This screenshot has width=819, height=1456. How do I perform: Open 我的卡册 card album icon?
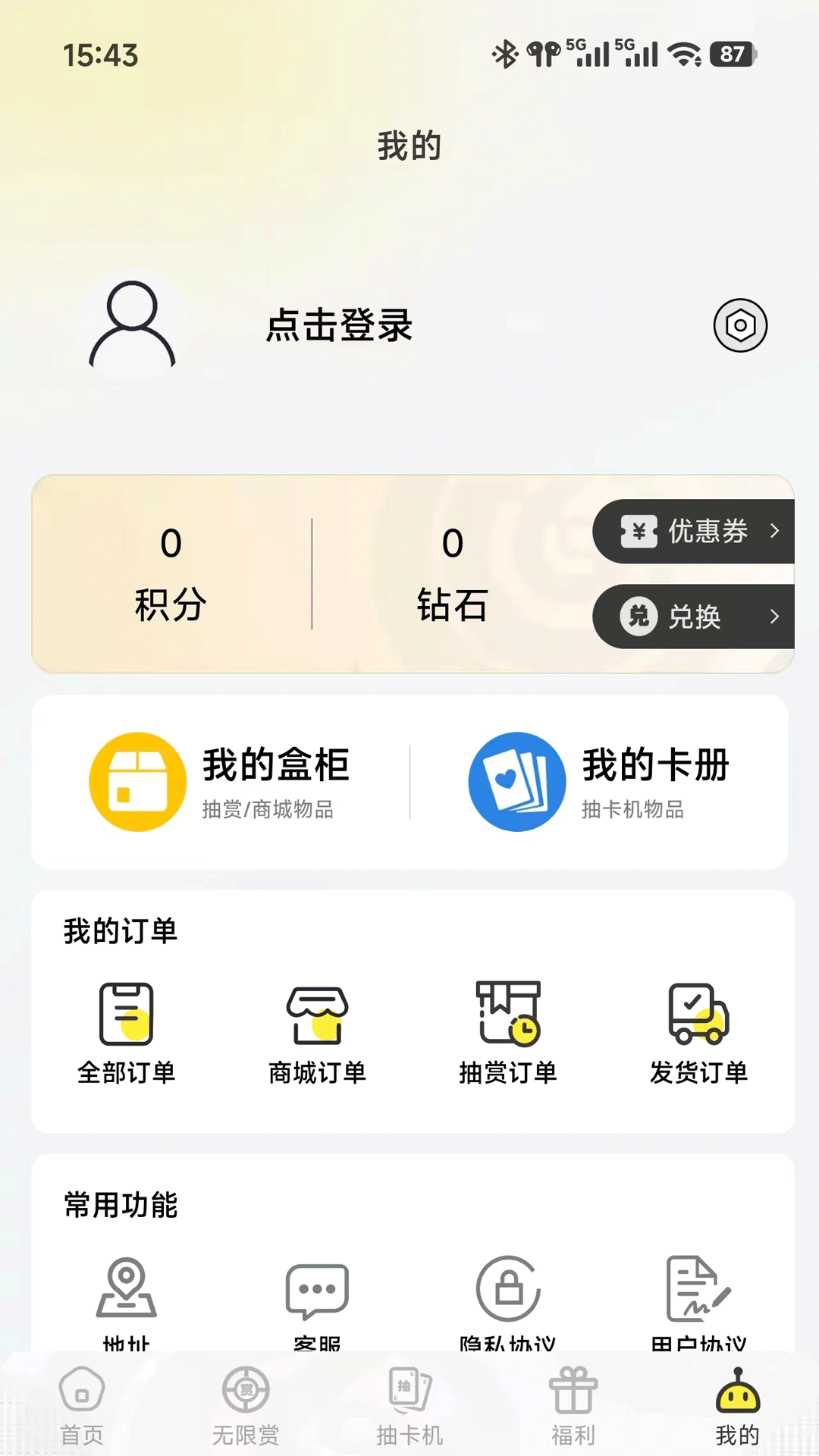tap(516, 781)
